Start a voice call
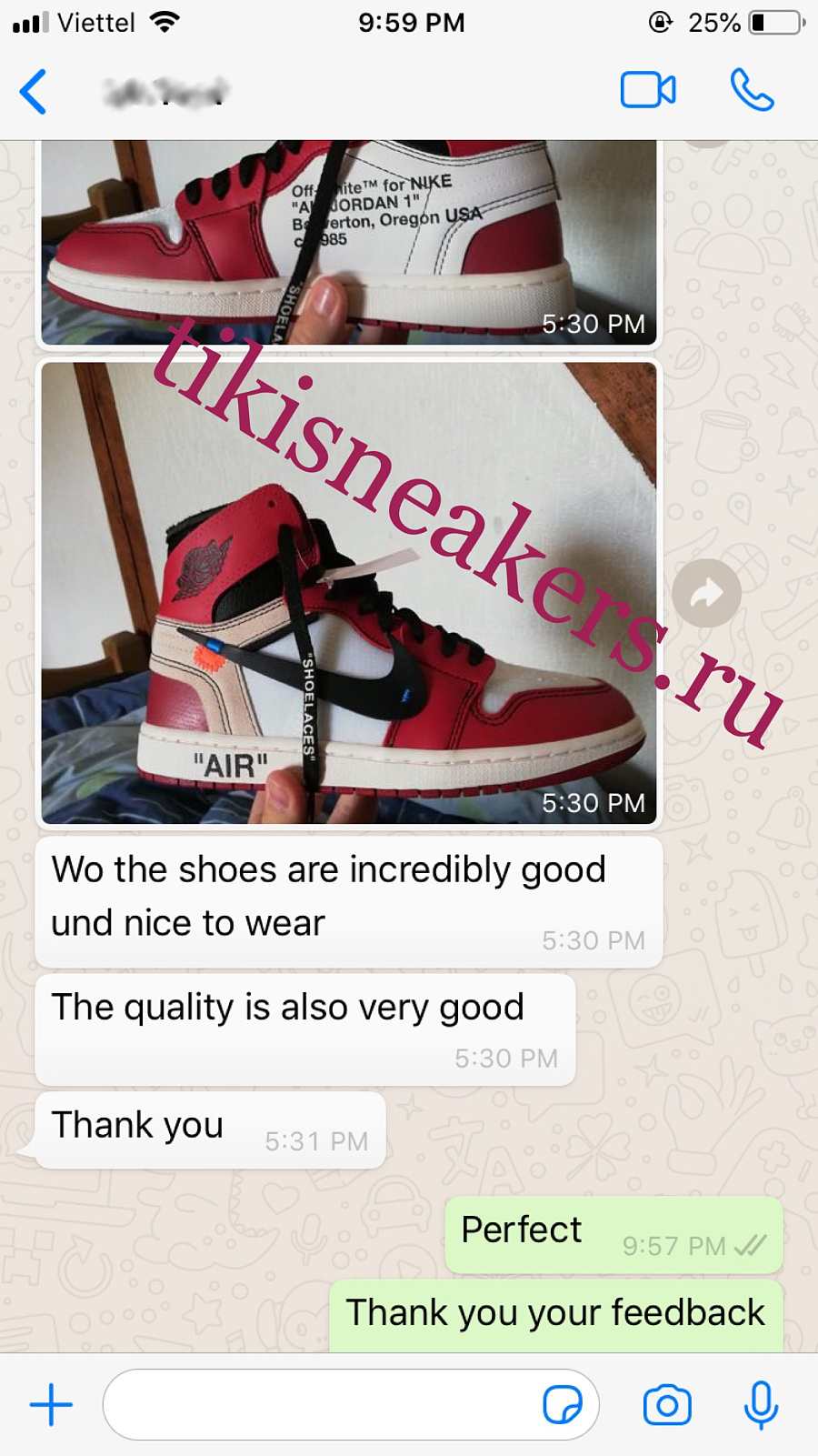The image size is (818, 1456). pyautogui.click(x=752, y=90)
